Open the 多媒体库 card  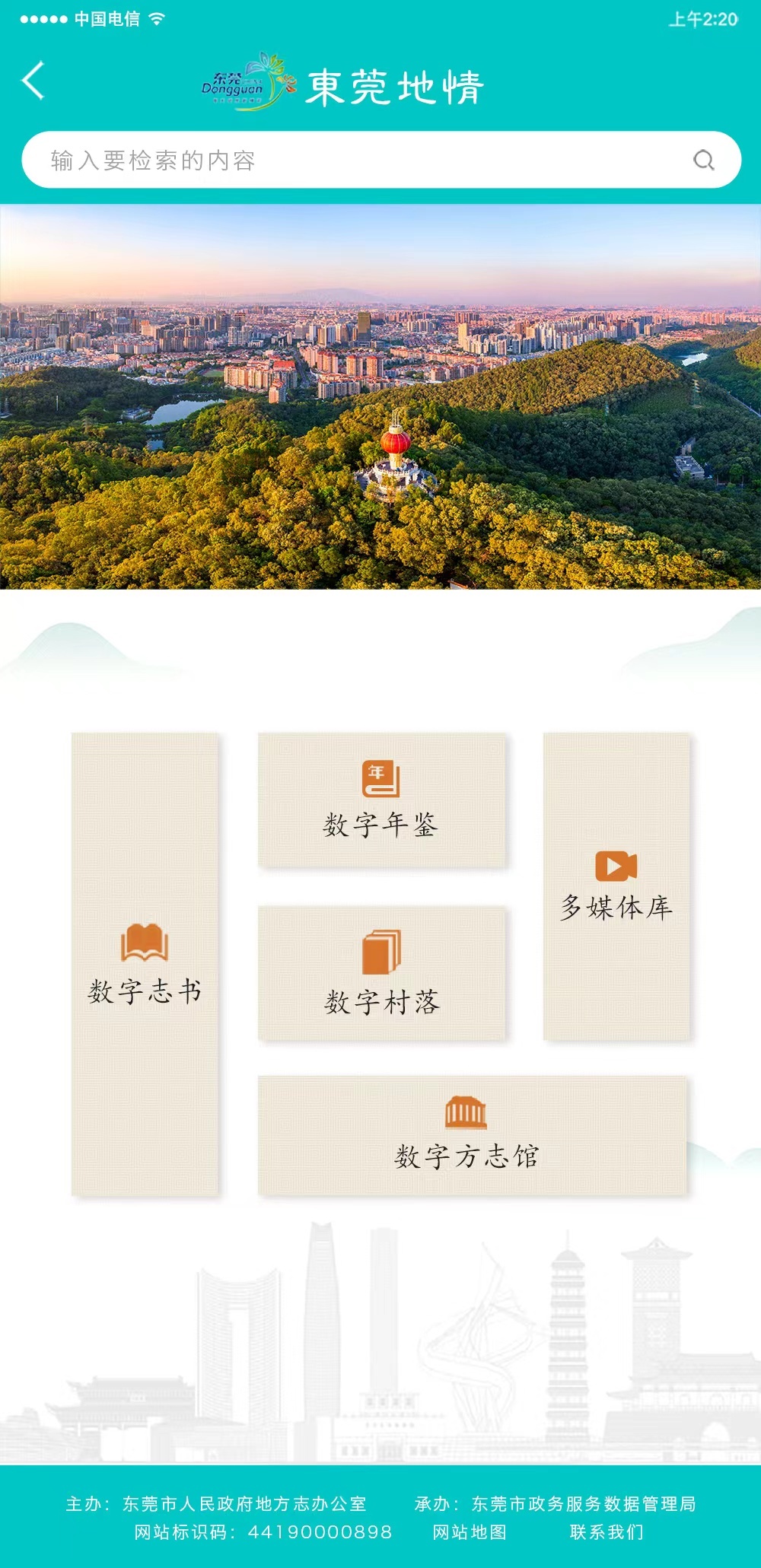(x=616, y=886)
